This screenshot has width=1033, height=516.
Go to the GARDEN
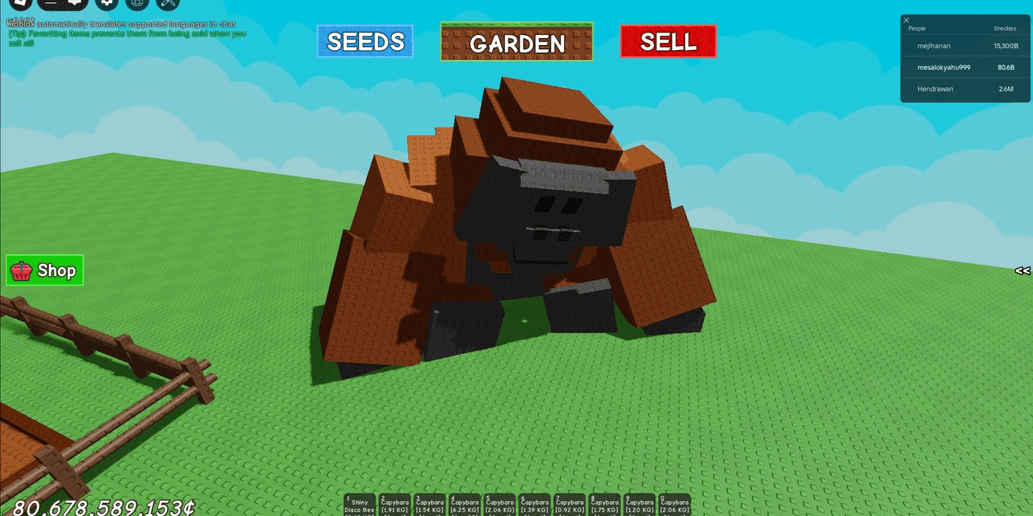tap(517, 43)
